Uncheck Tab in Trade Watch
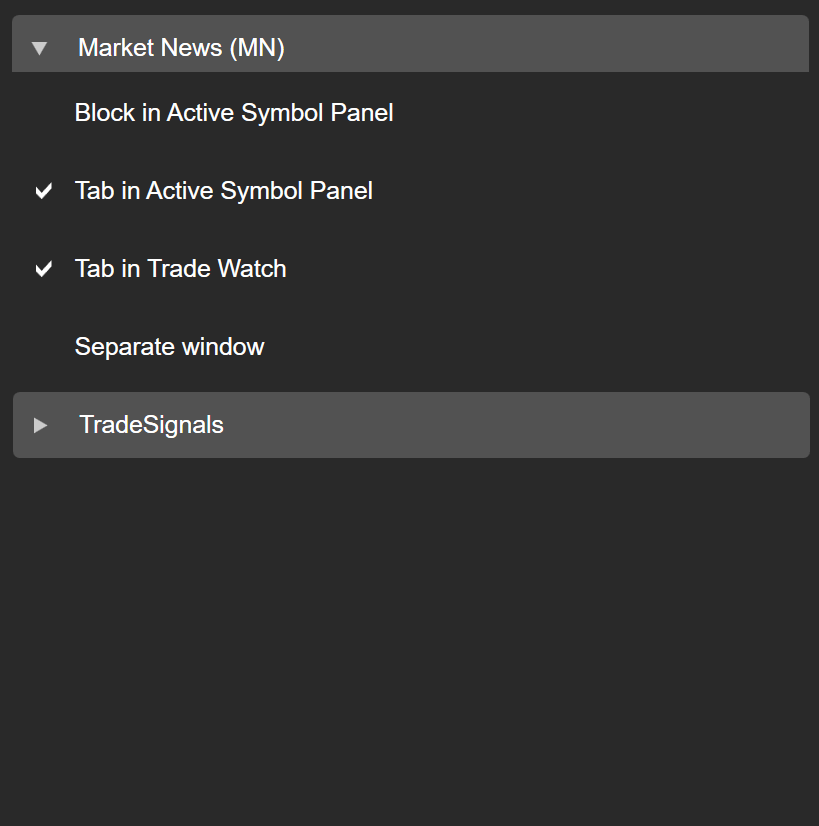This screenshot has height=826, width=819. (x=180, y=269)
